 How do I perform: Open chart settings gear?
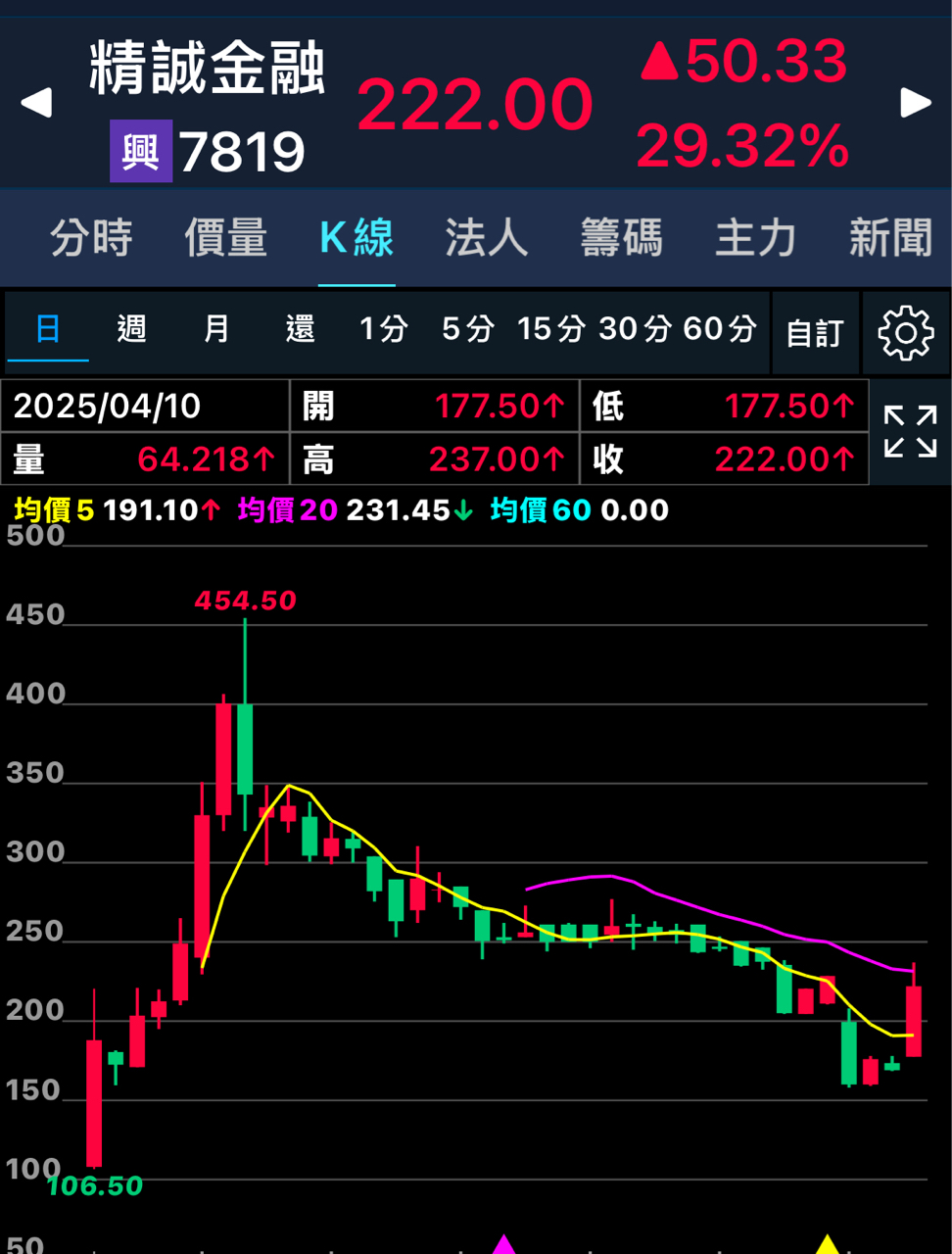(906, 333)
